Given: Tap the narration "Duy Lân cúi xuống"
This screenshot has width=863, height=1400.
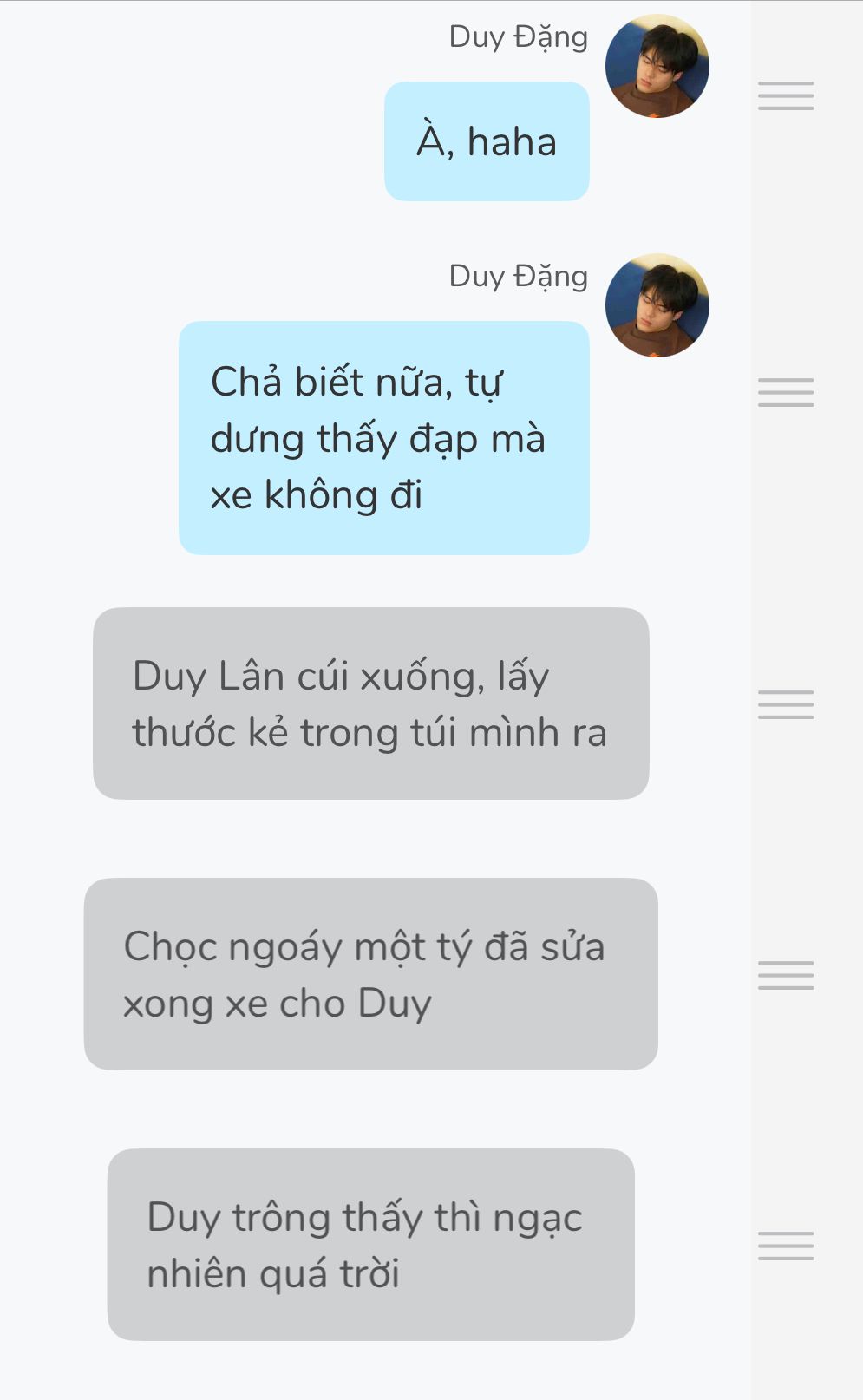Looking at the screenshot, I should (370, 703).
